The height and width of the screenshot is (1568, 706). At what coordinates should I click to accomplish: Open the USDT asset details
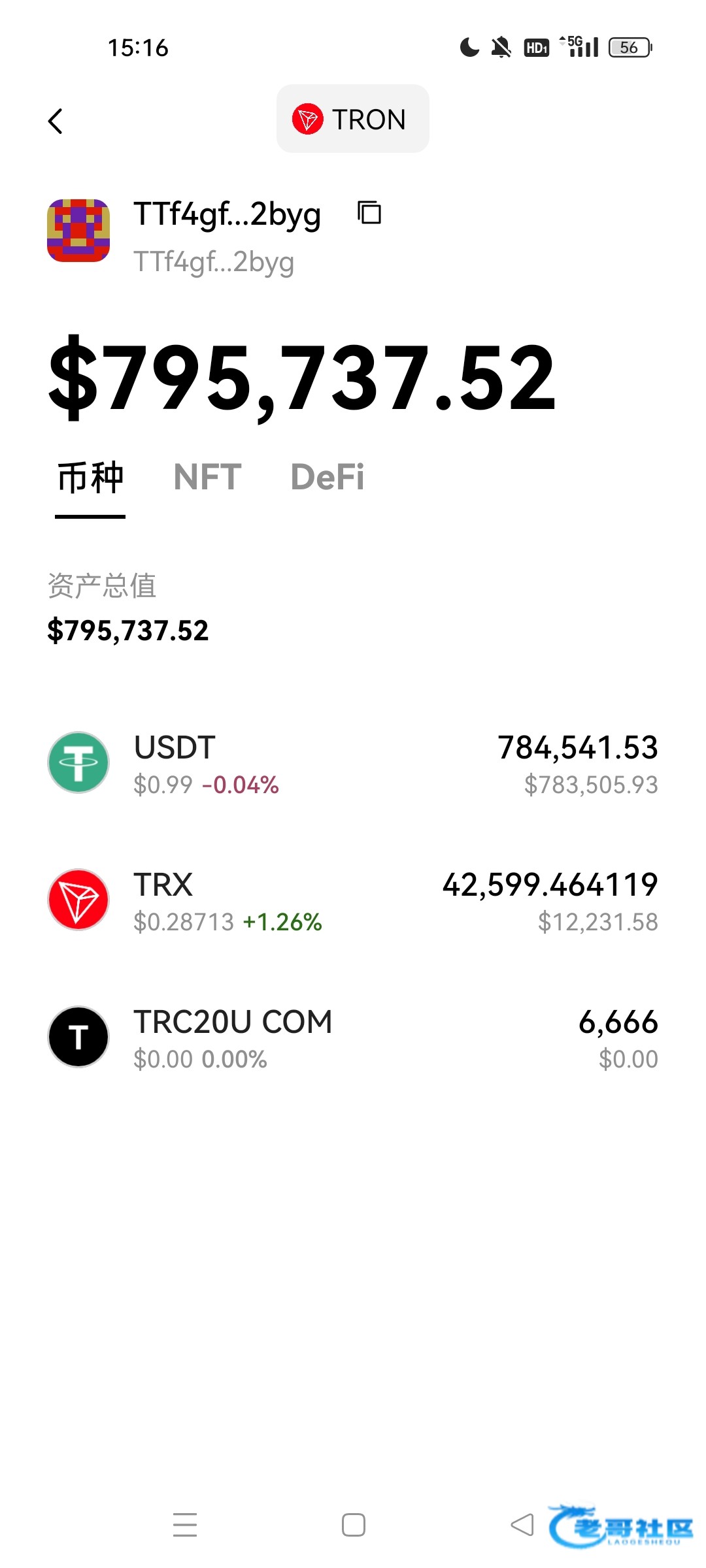[353, 763]
